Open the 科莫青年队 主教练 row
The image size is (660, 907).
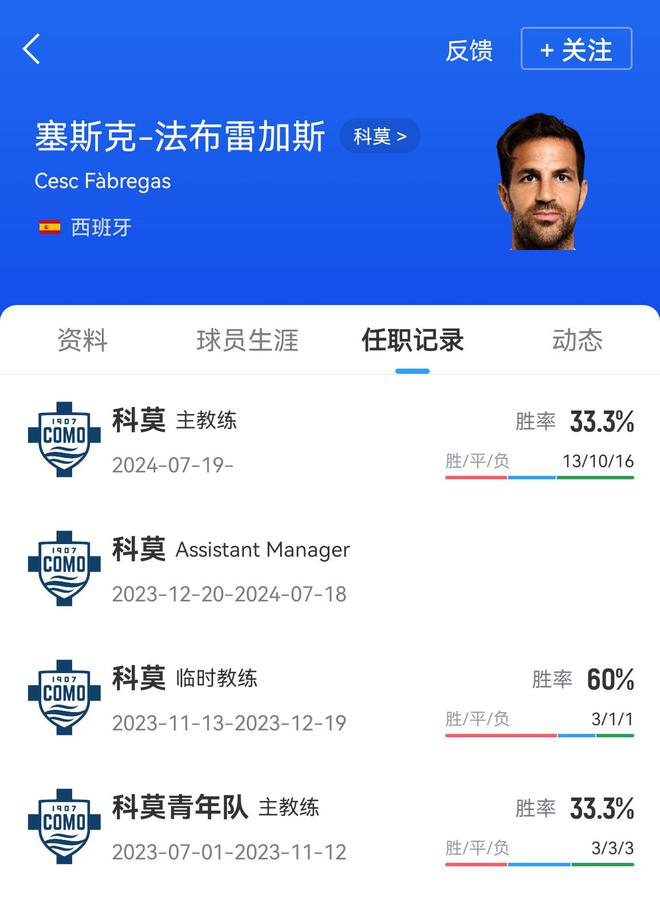pos(330,827)
